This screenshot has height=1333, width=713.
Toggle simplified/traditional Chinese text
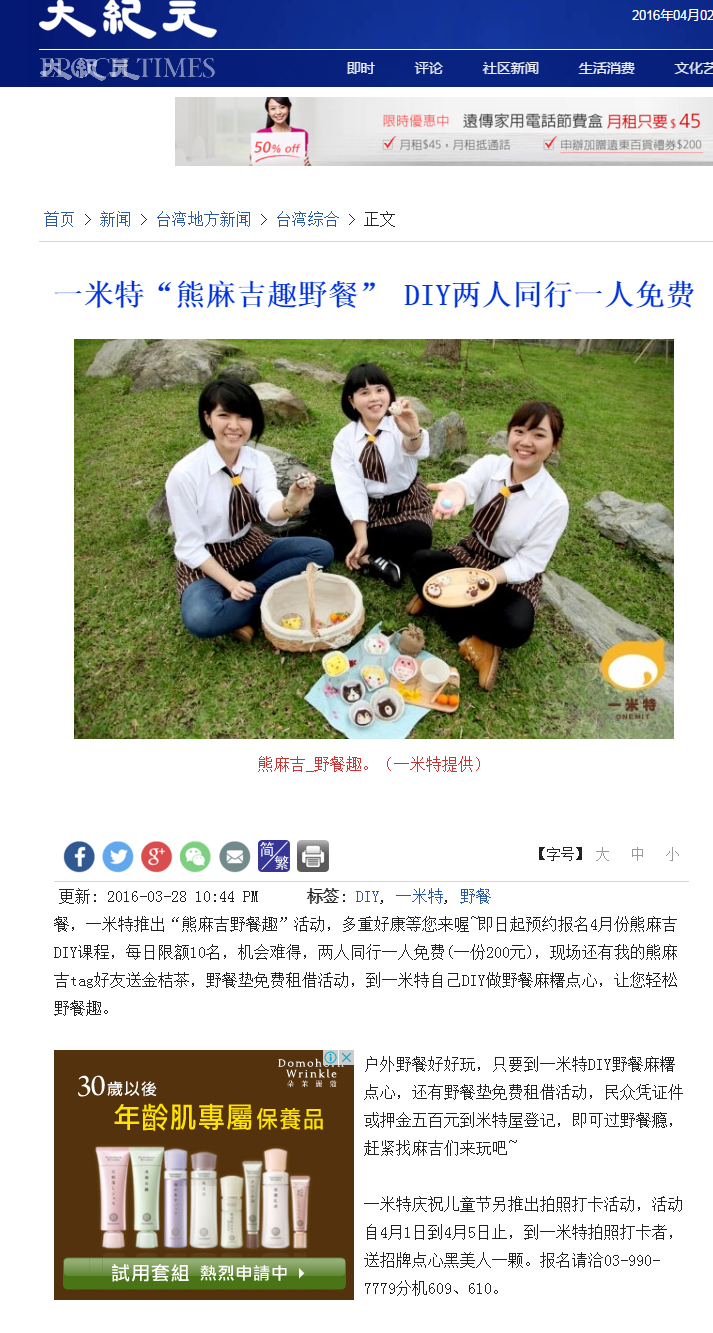[274, 856]
